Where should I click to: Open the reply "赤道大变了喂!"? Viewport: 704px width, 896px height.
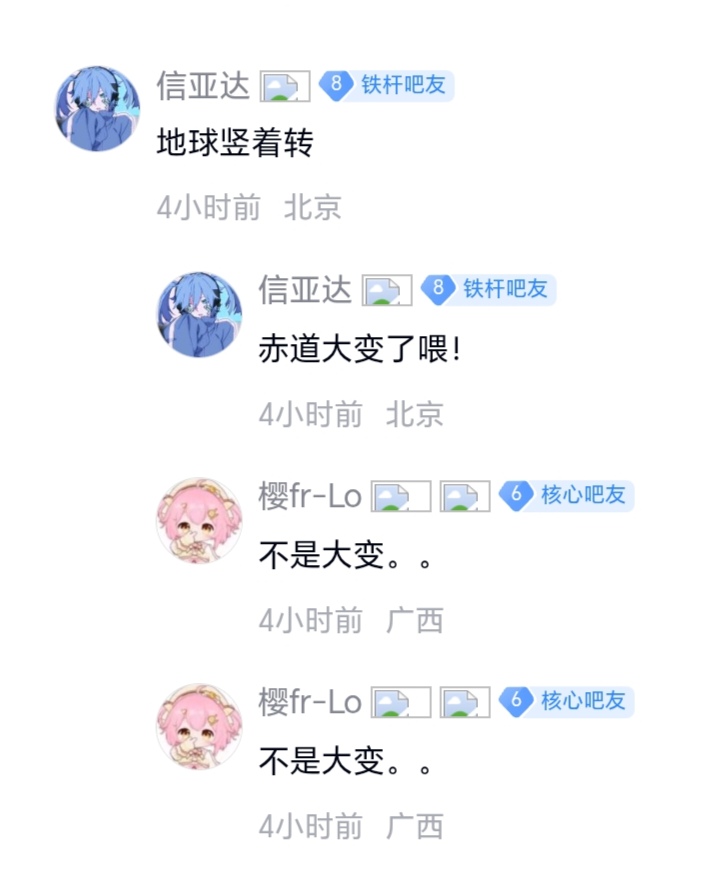click(x=358, y=350)
